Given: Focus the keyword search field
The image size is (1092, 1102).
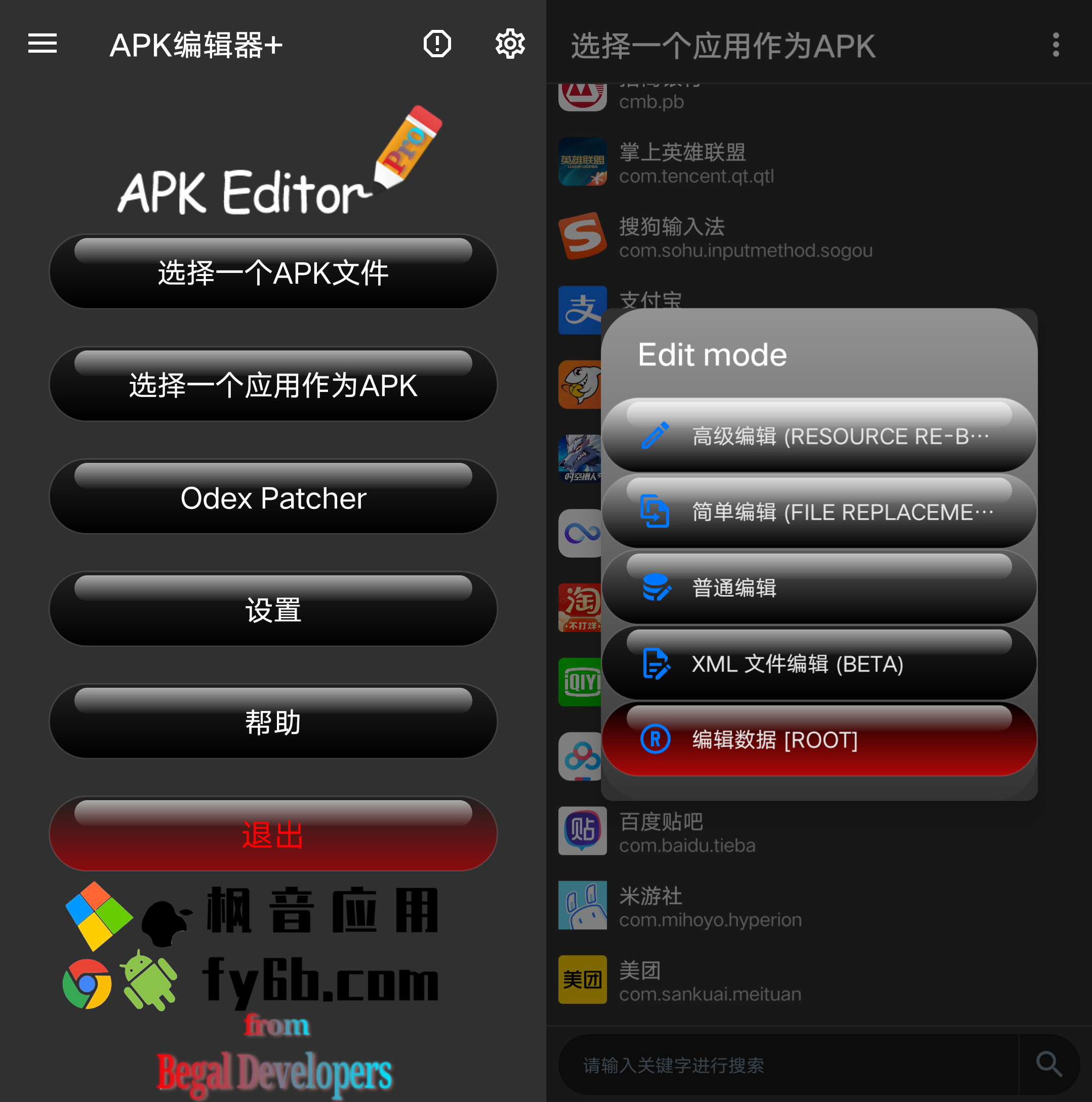Looking at the screenshot, I should (787, 1065).
